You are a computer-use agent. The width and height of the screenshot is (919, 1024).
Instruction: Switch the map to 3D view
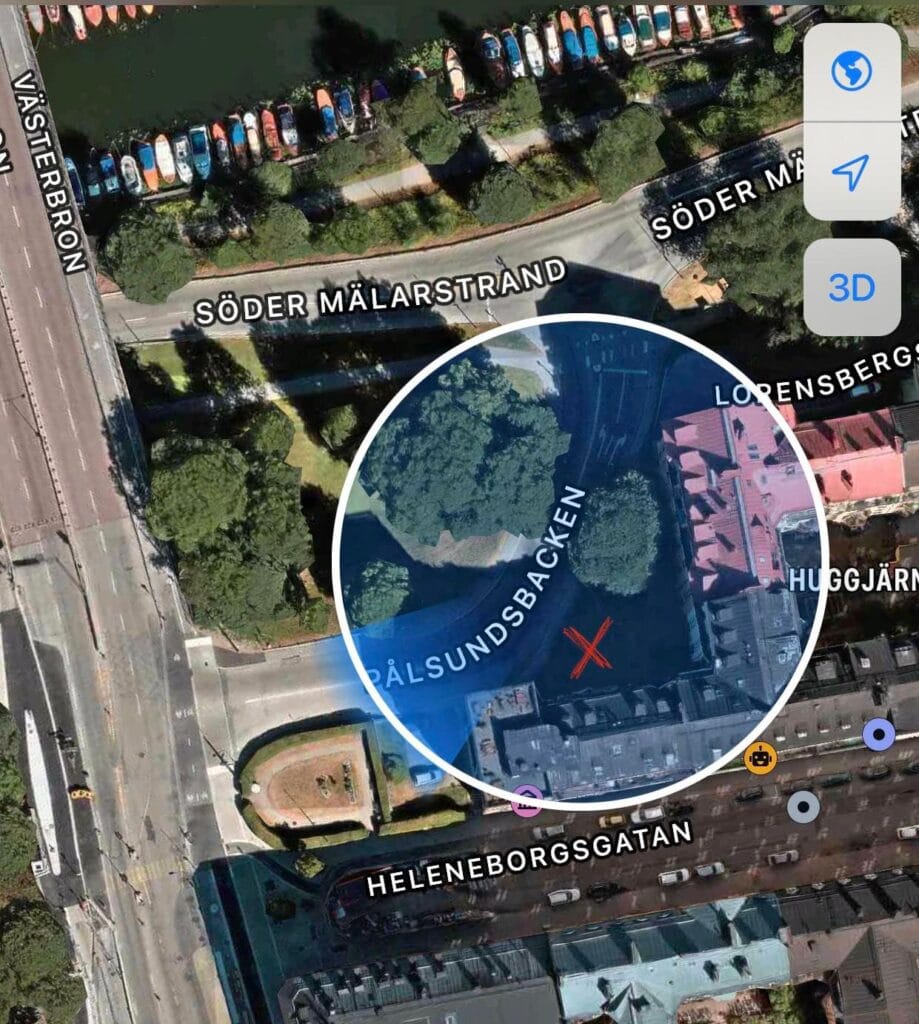point(852,288)
